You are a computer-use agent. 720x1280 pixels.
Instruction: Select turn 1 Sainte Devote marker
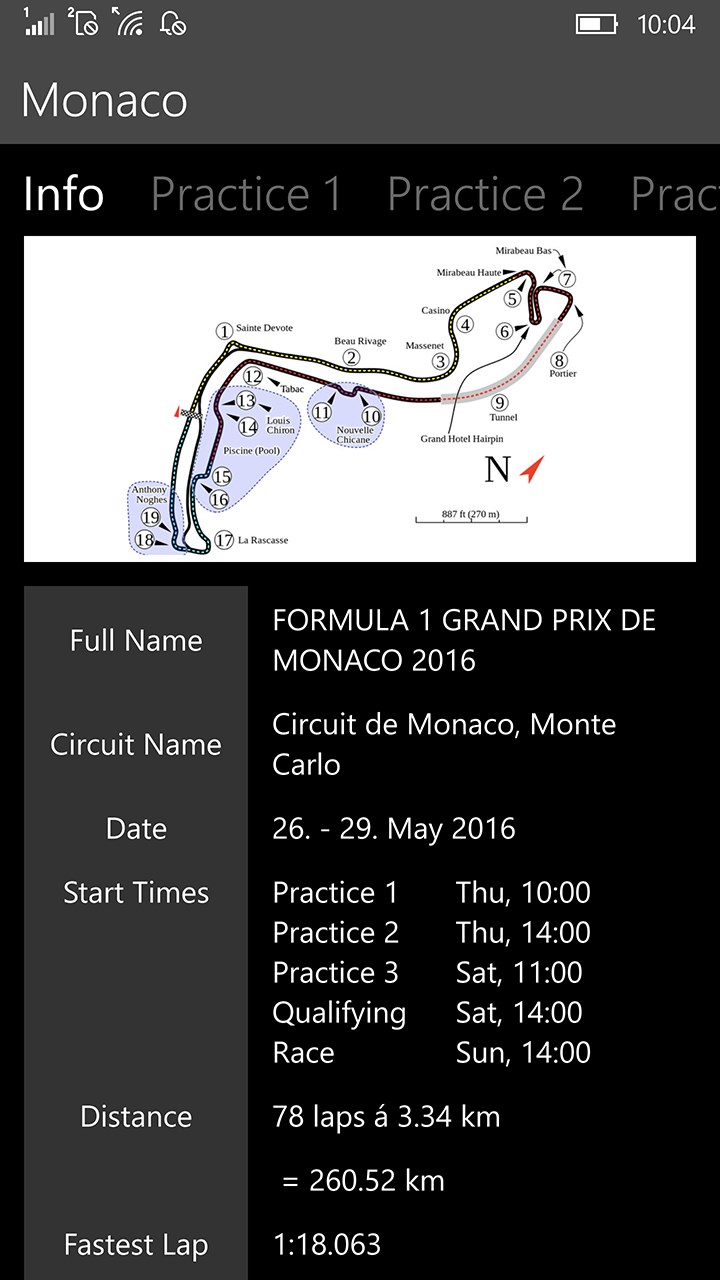[x=223, y=328]
